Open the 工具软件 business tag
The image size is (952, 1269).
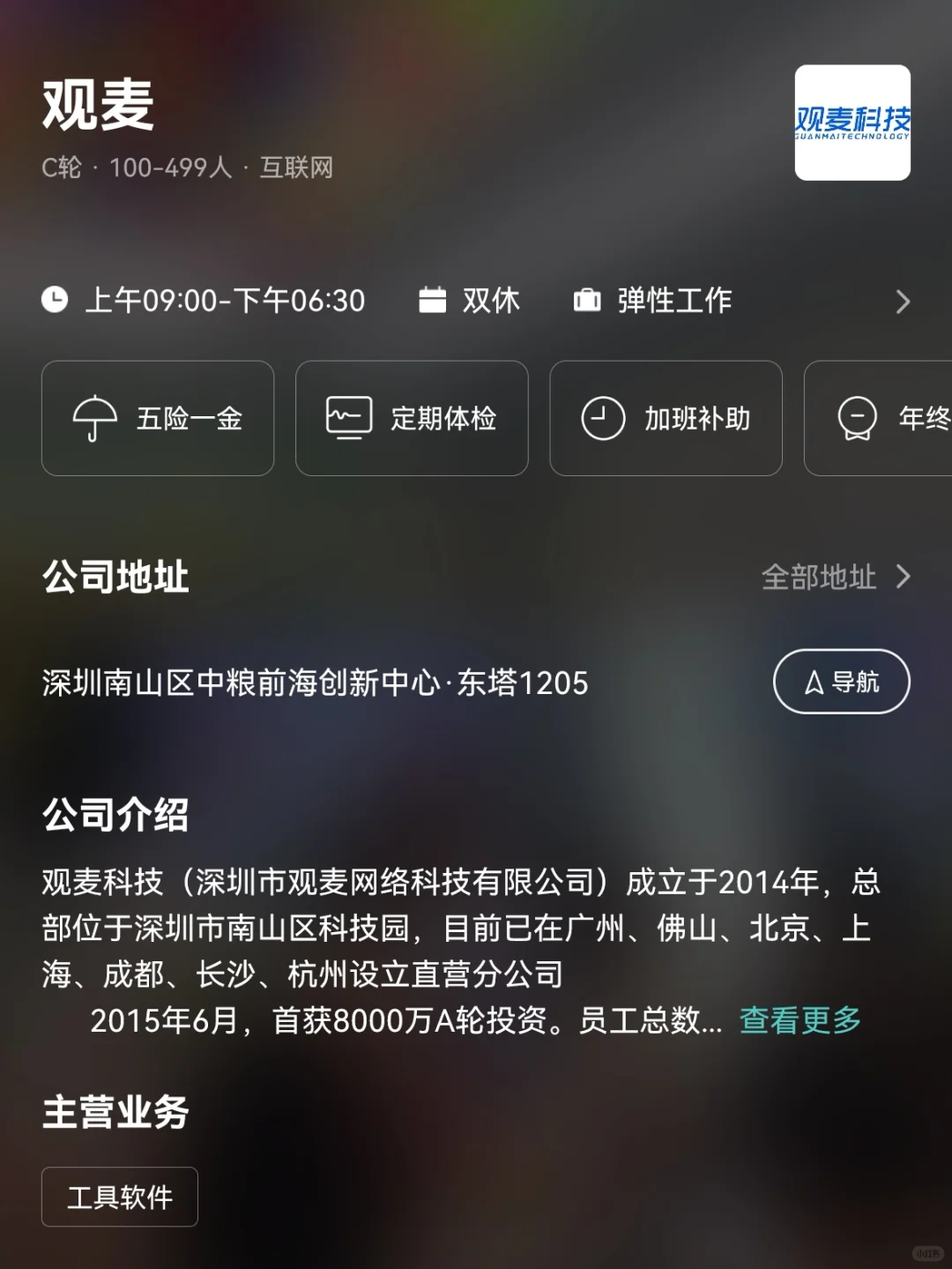click(x=120, y=1197)
